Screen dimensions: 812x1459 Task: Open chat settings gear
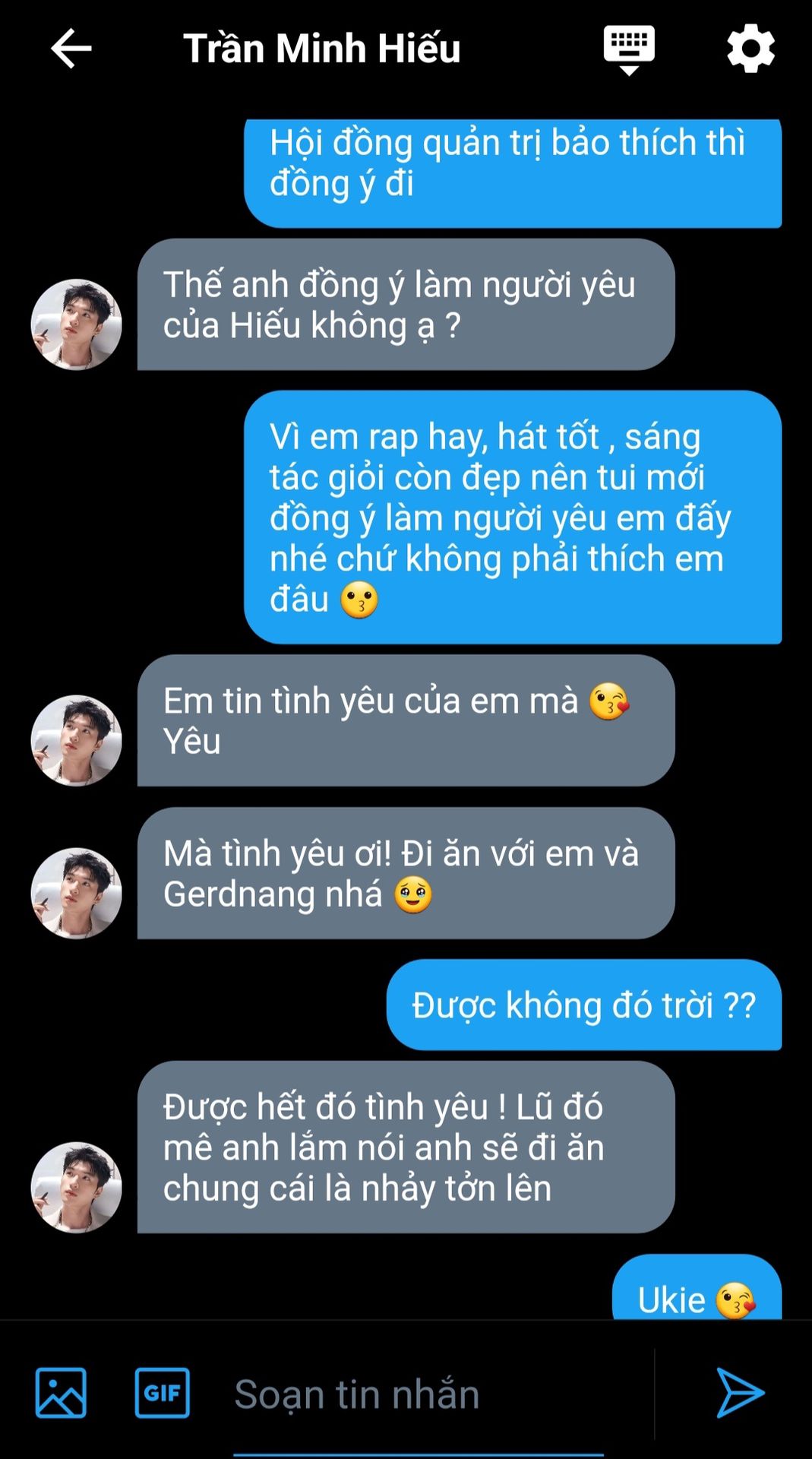pos(750,49)
